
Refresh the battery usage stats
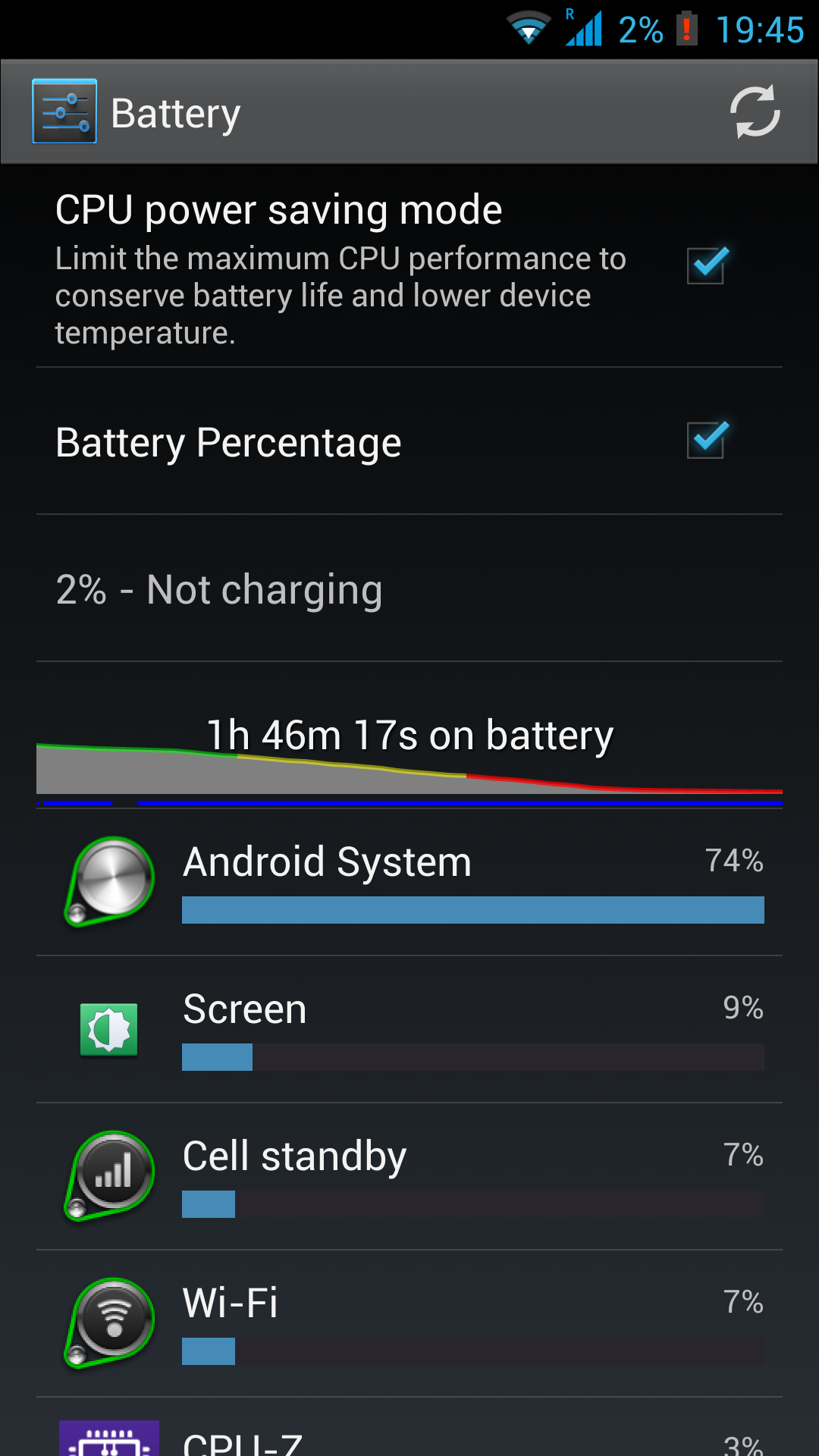(x=755, y=112)
